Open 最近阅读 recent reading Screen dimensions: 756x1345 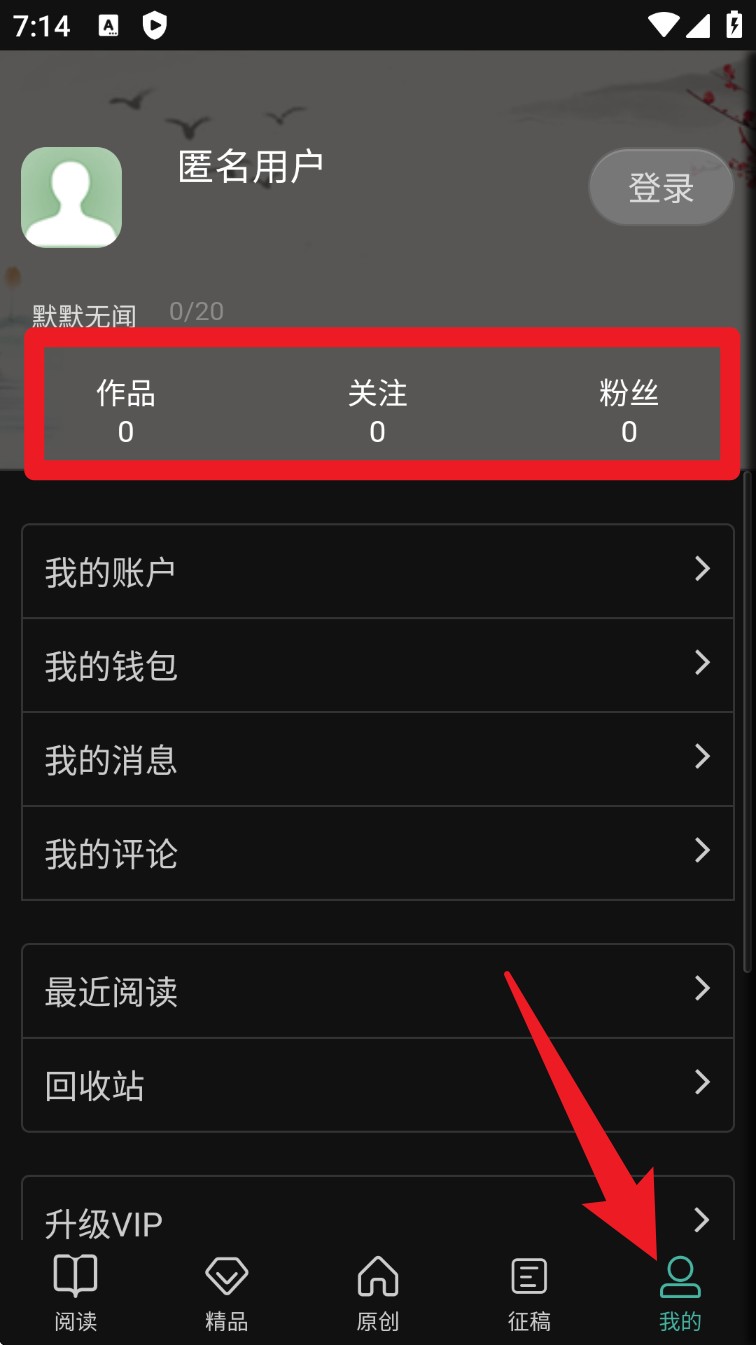tap(378, 991)
